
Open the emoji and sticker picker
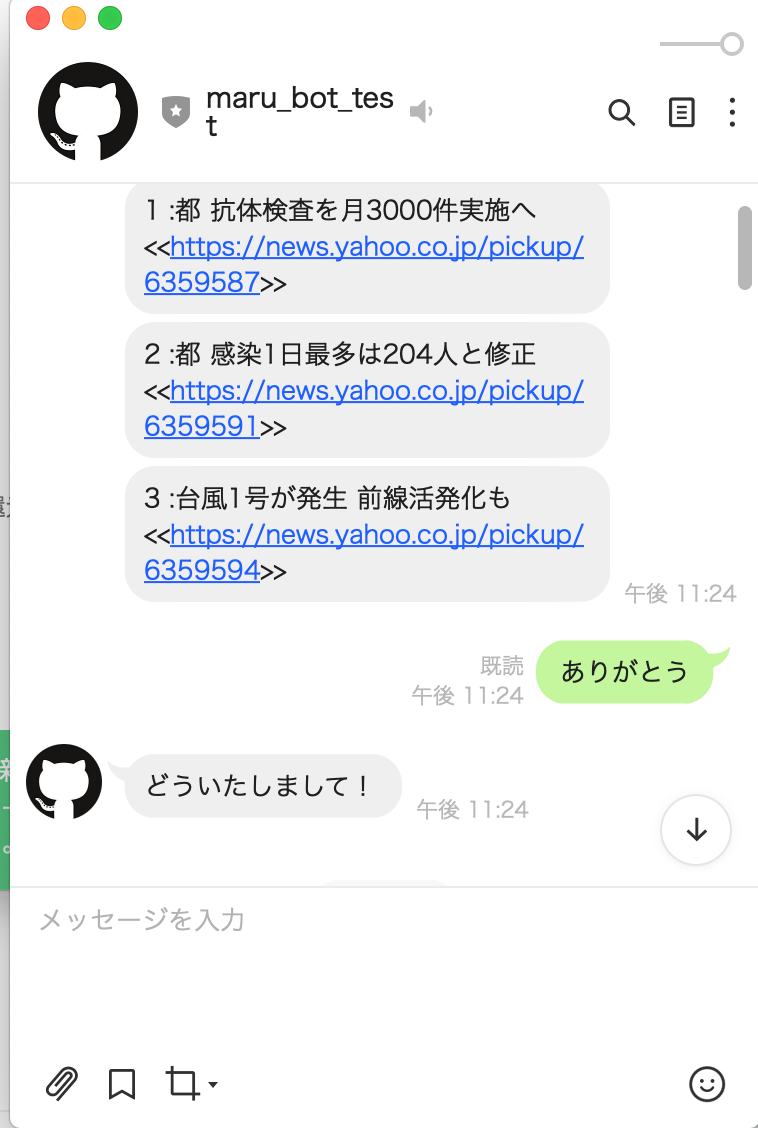(707, 1084)
